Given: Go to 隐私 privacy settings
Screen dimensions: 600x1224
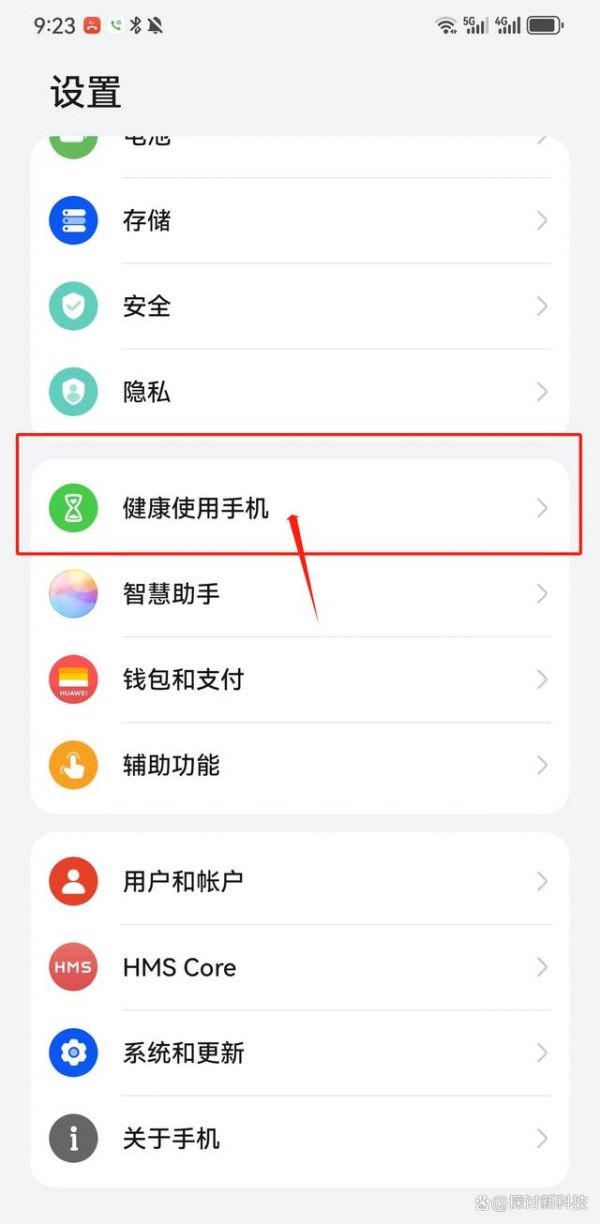Looking at the screenshot, I should click(x=300, y=392).
